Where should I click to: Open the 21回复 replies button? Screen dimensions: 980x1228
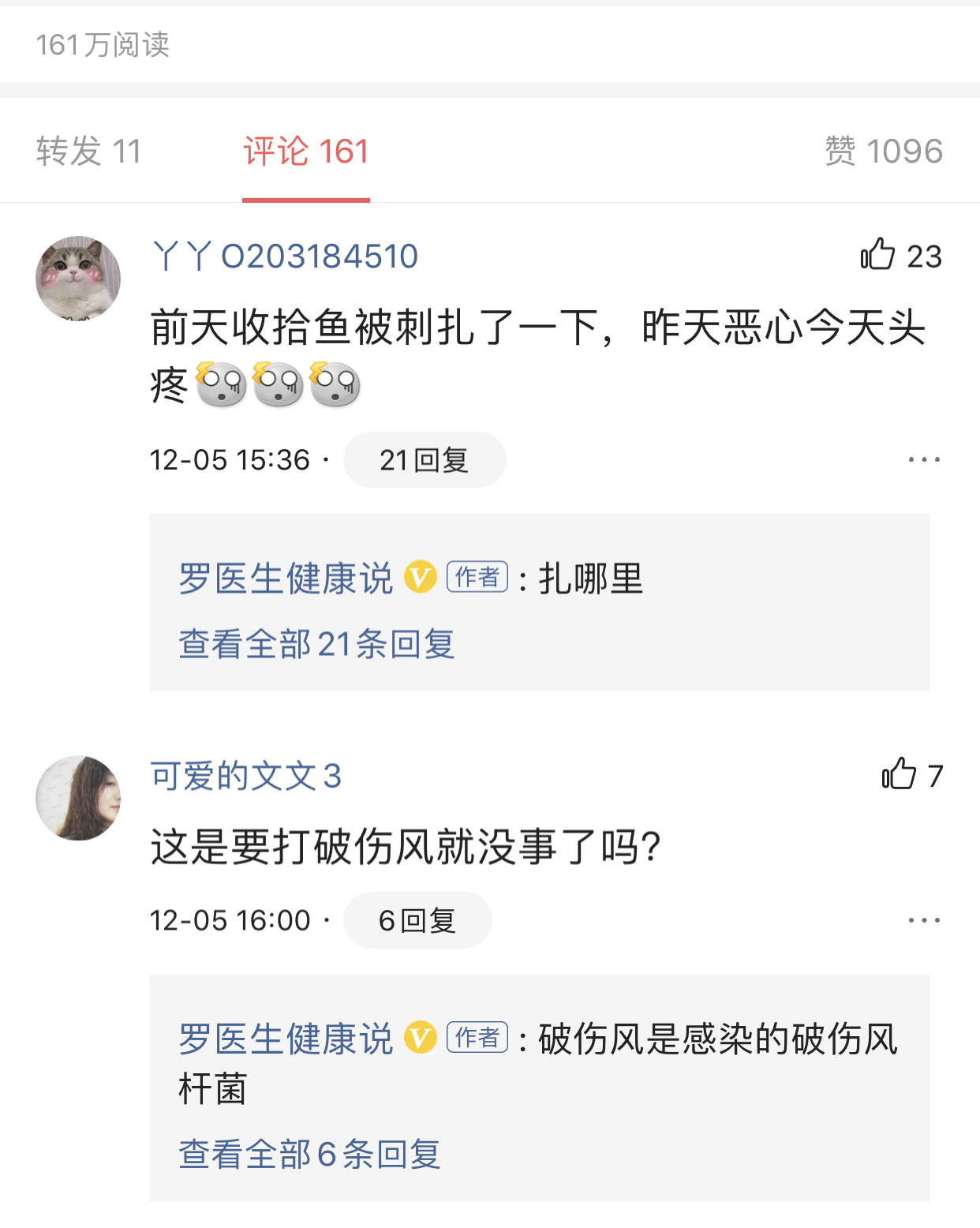tap(424, 459)
